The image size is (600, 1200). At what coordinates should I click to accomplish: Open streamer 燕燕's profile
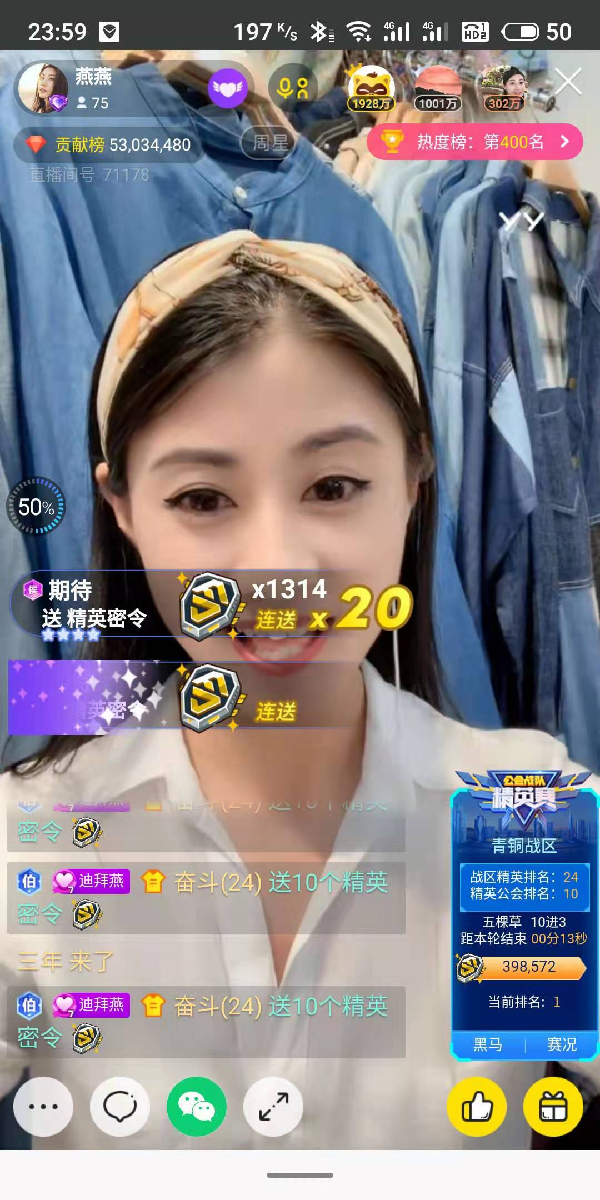coord(43,89)
